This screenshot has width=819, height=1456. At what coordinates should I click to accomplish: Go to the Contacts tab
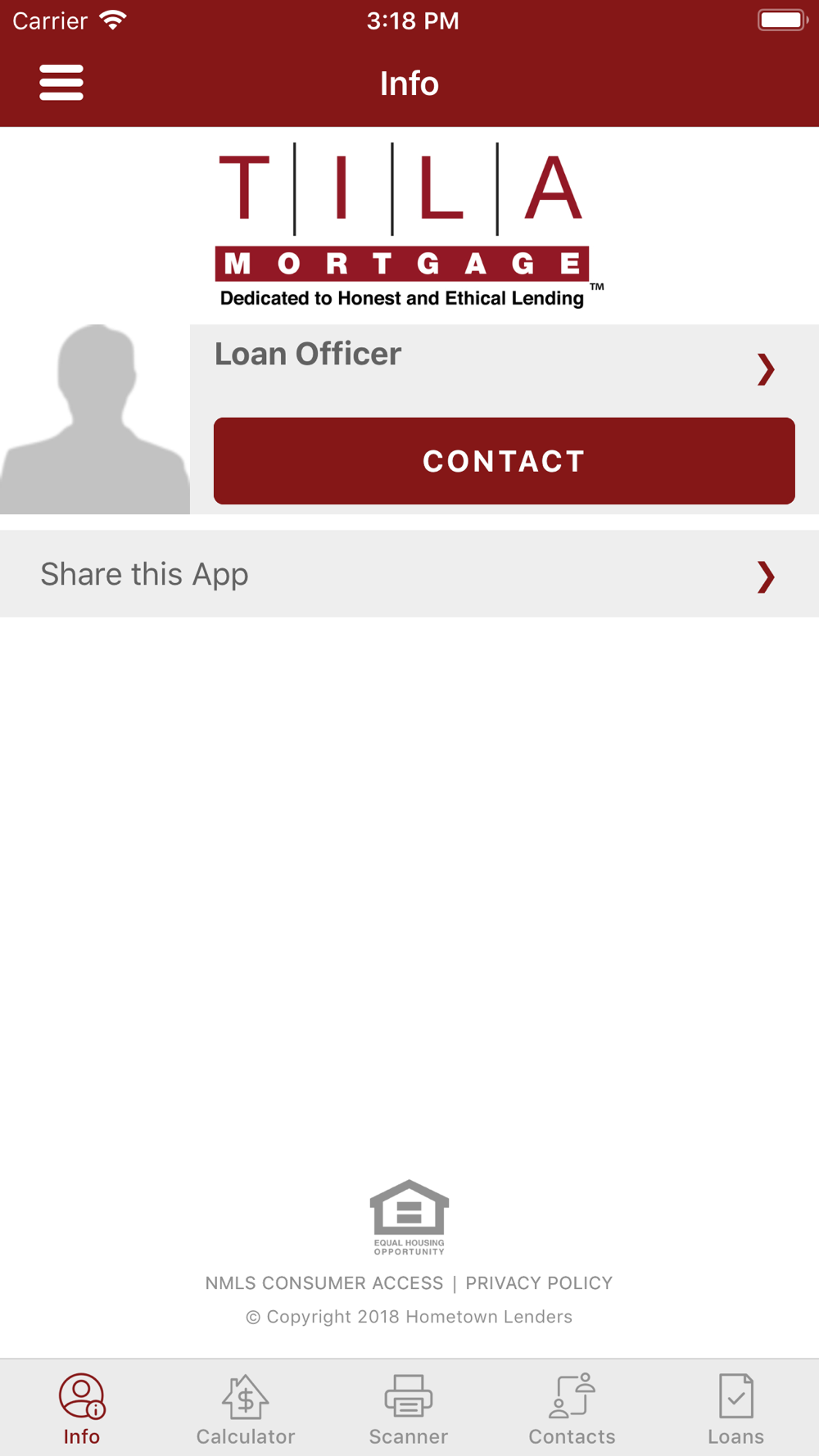(x=572, y=1410)
